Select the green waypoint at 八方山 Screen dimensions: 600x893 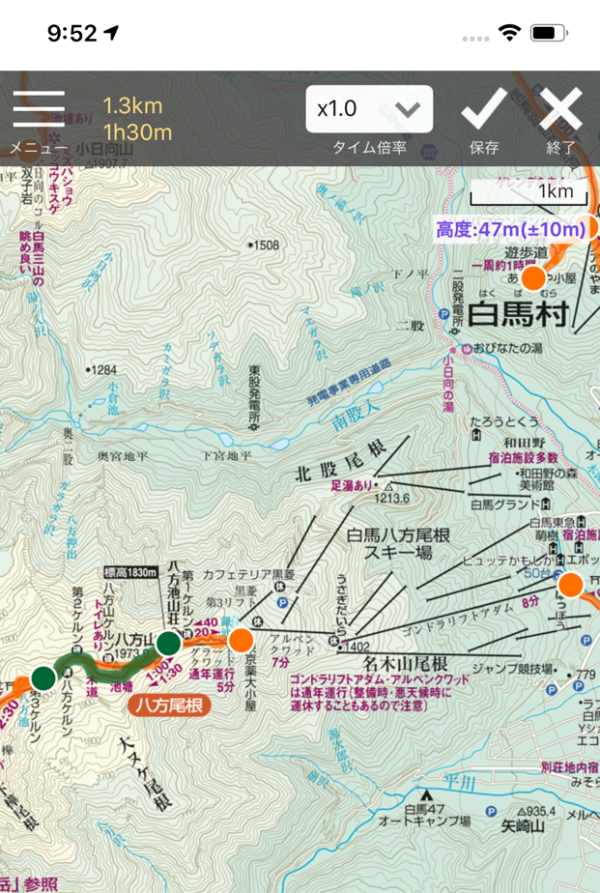click(x=169, y=642)
